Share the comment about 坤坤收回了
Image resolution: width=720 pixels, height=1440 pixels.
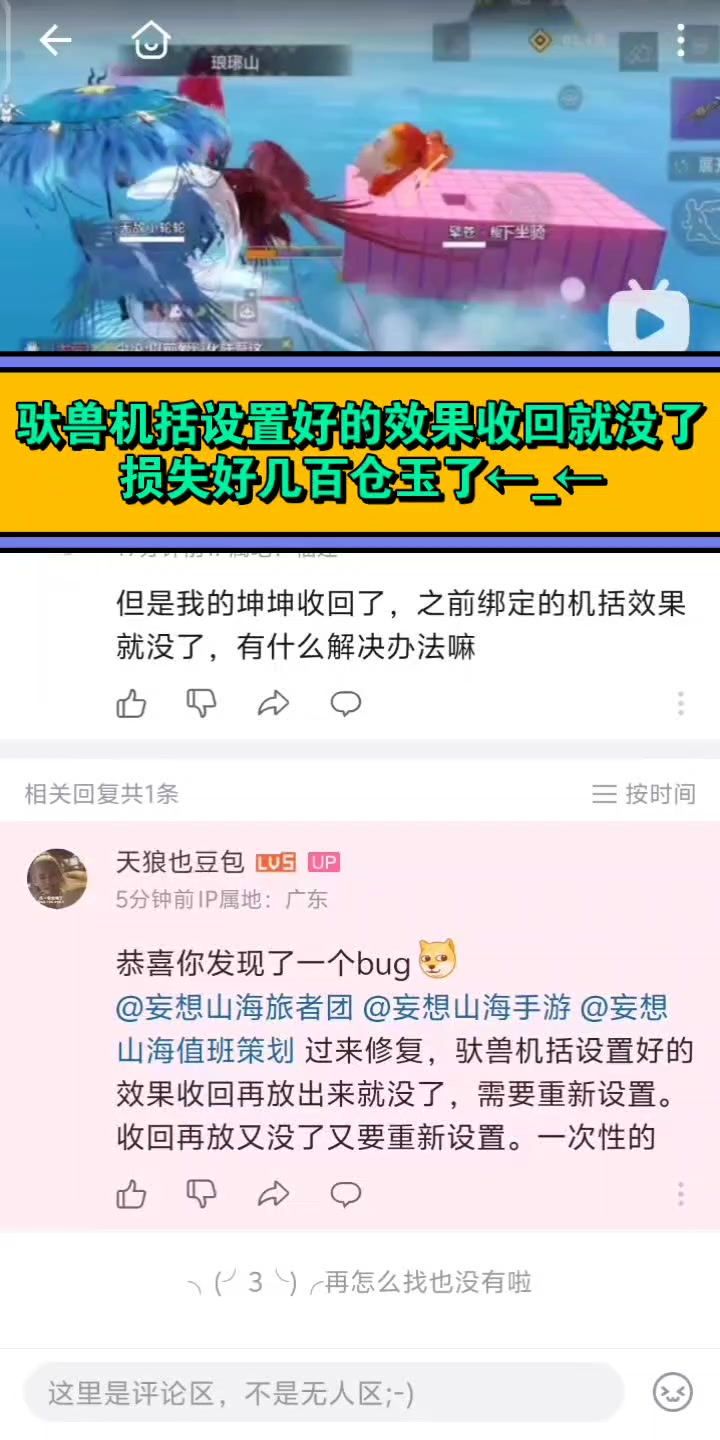point(273,704)
